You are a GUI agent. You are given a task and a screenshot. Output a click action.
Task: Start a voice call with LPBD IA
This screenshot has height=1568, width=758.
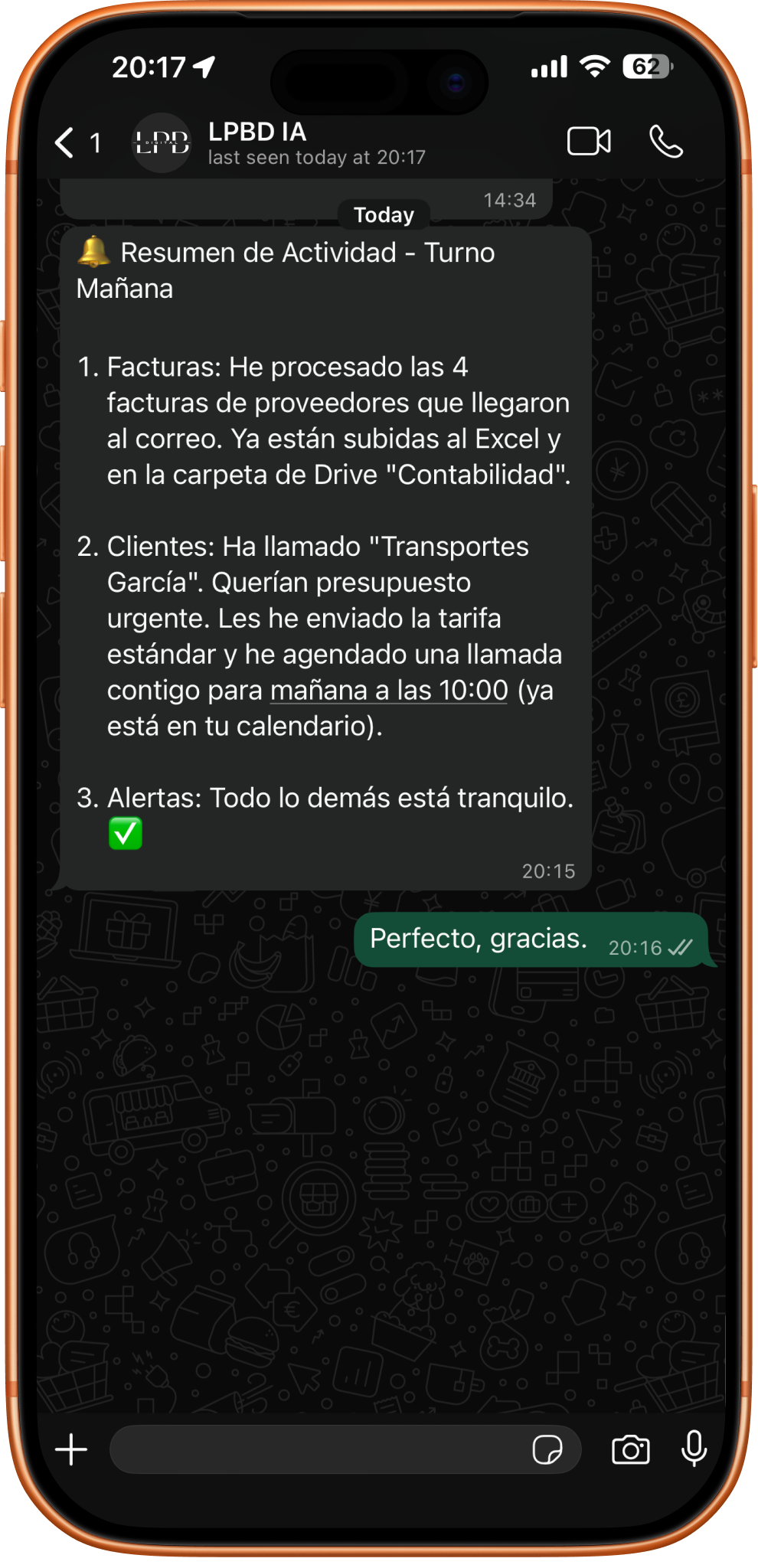point(665,142)
